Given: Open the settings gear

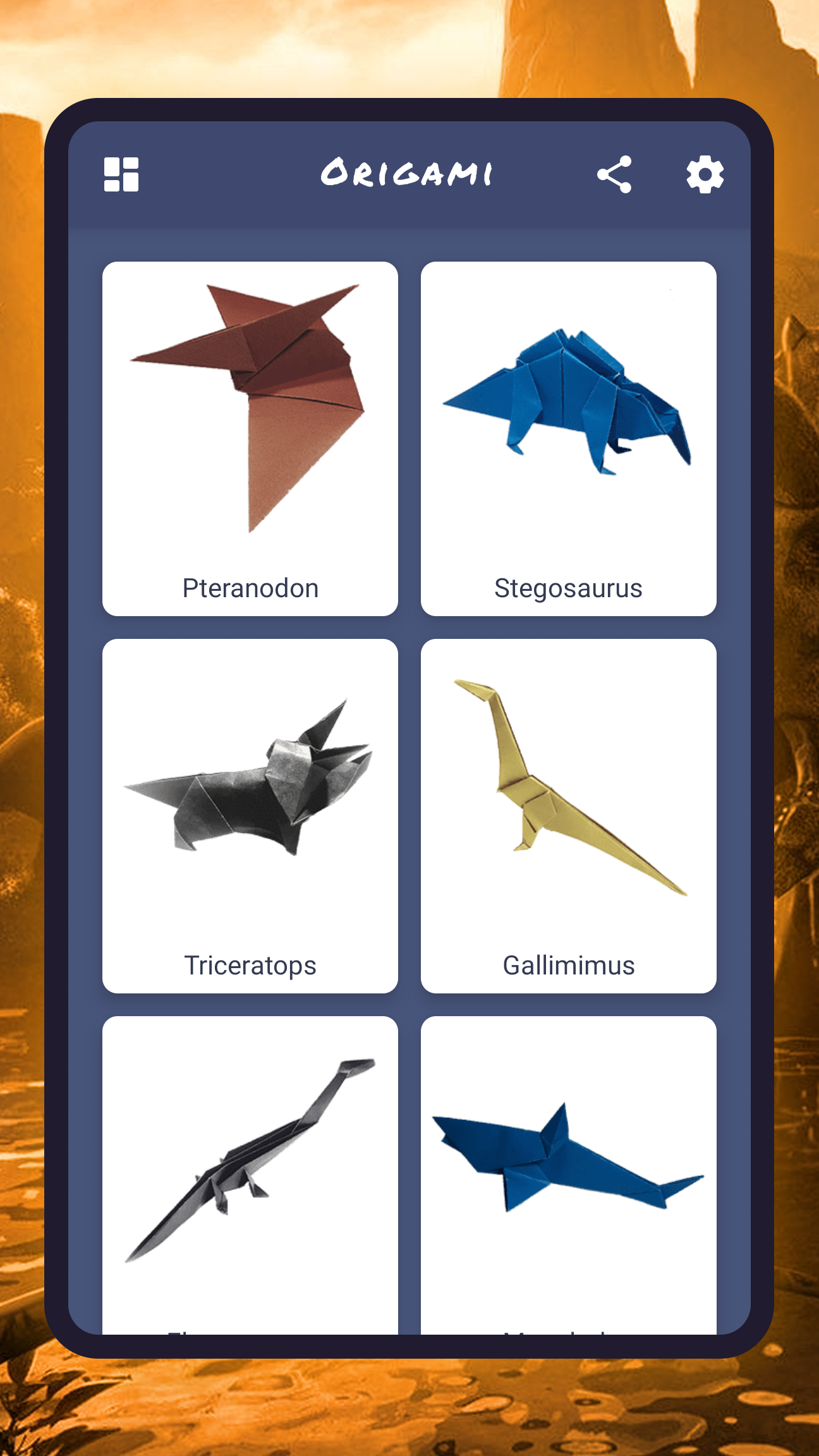Looking at the screenshot, I should [x=706, y=175].
